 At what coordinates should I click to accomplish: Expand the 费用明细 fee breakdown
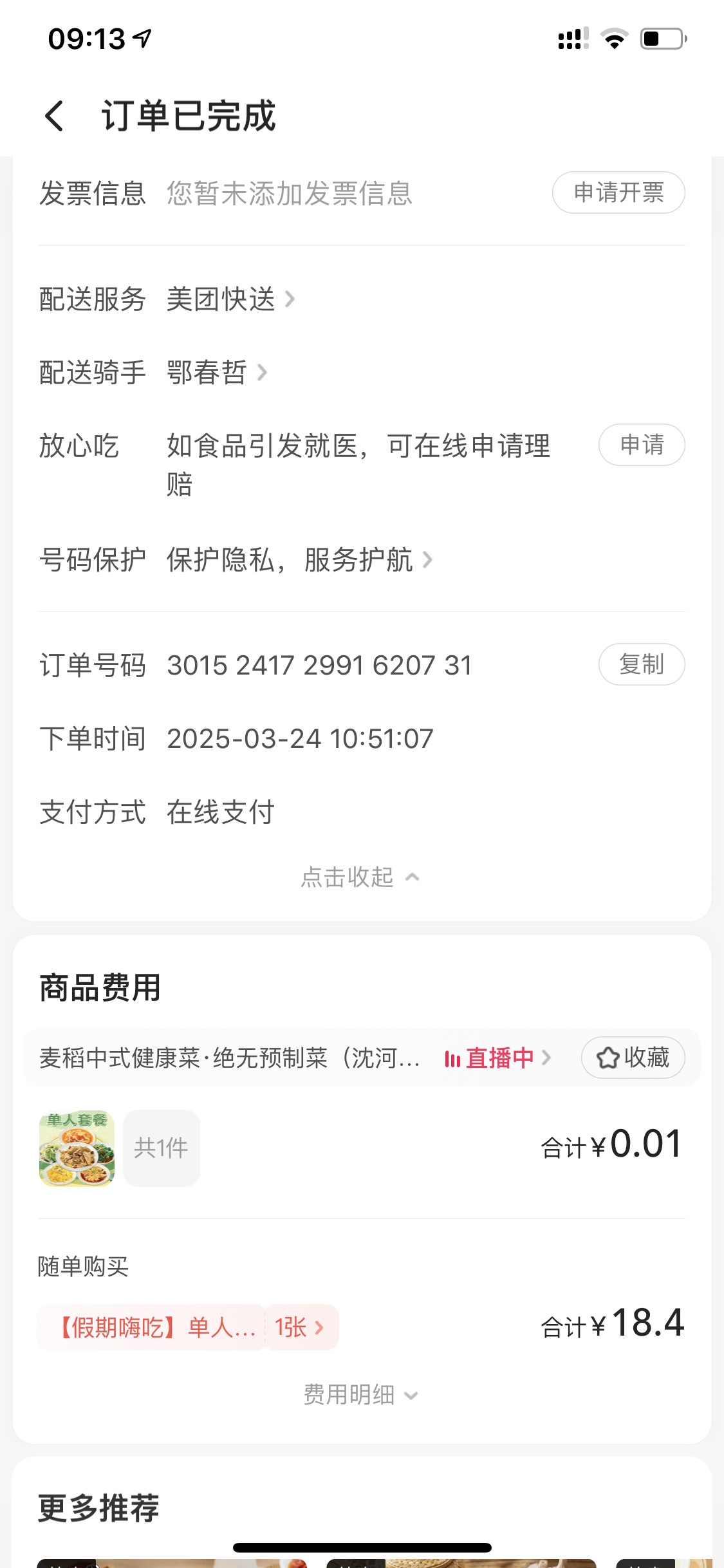click(360, 1395)
